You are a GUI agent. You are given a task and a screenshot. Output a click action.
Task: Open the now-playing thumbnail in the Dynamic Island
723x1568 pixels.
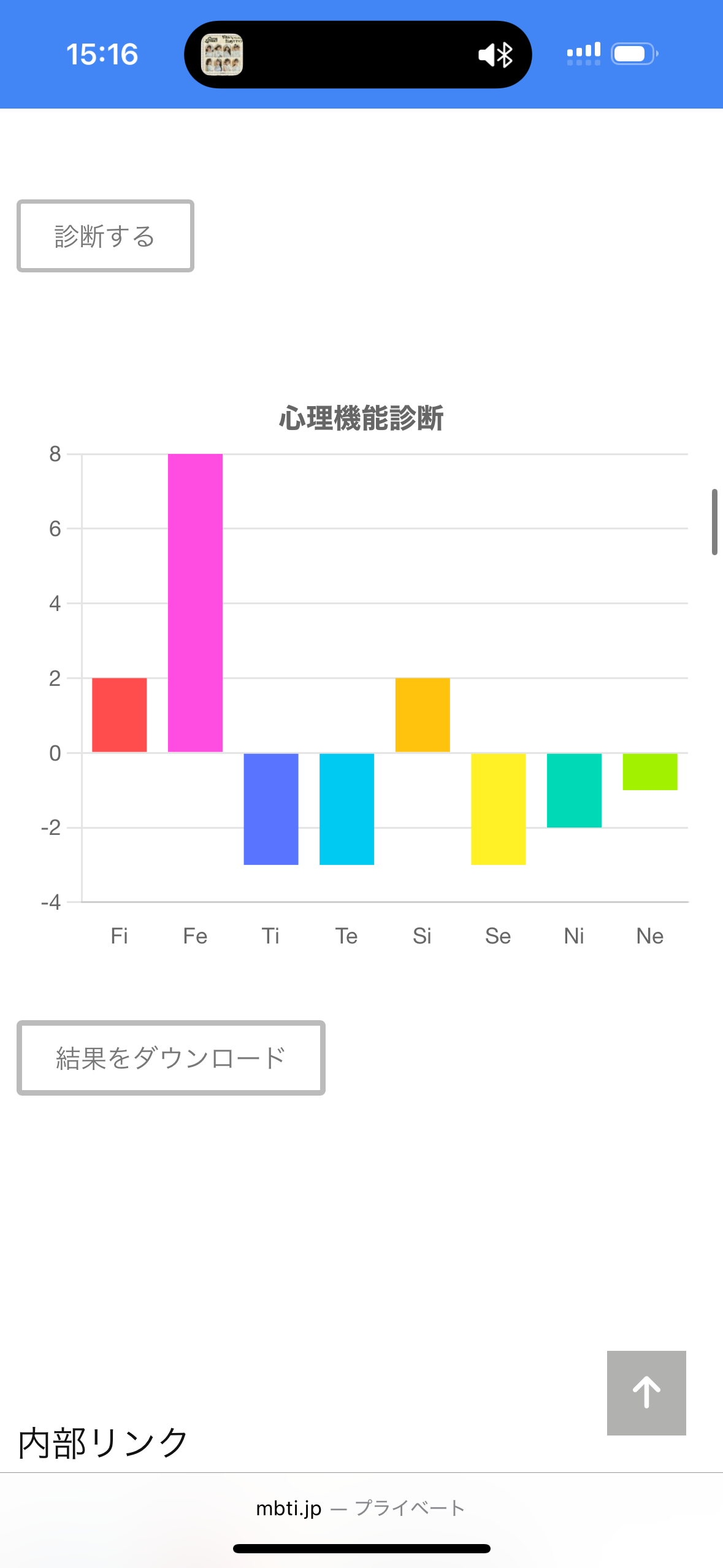(x=222, y=55)
